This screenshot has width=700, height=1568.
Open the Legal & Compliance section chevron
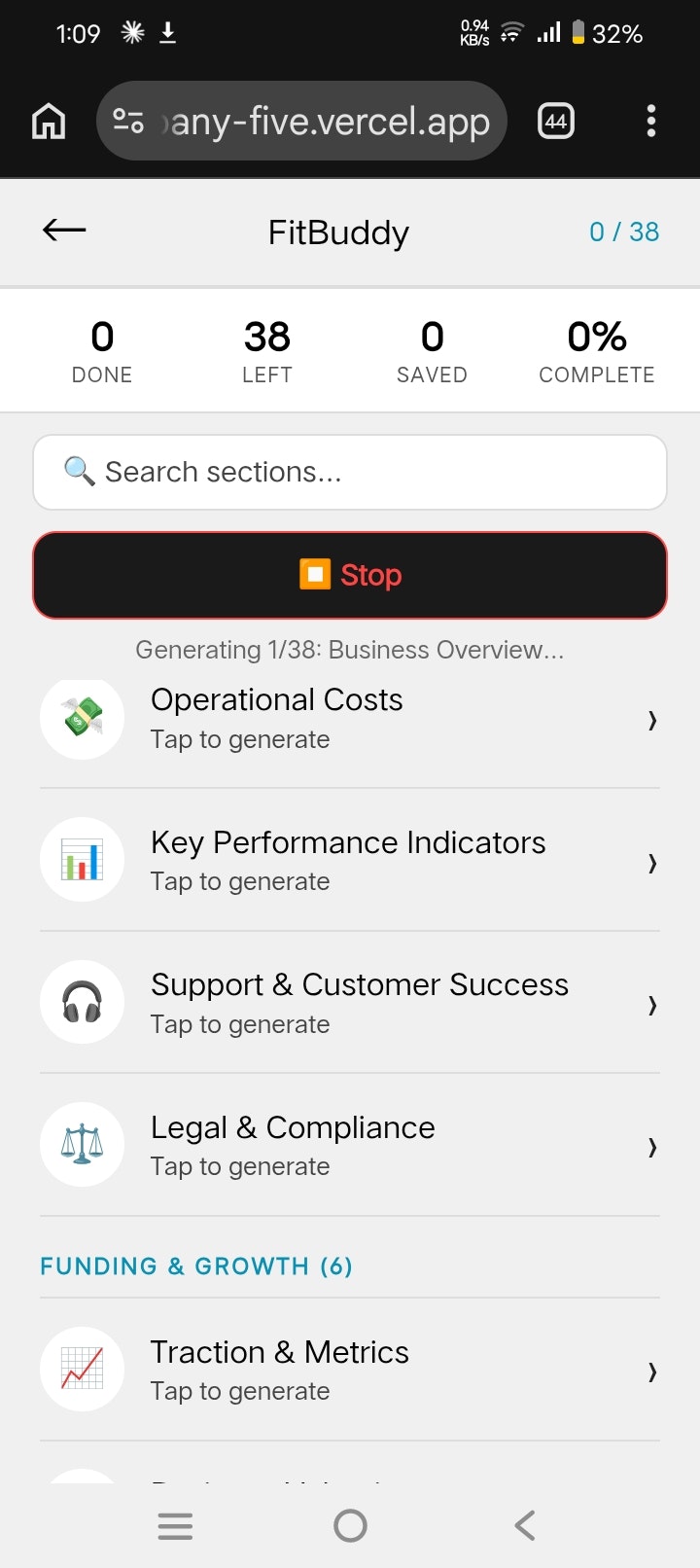pyautogui.click(x=651, y=1148)
